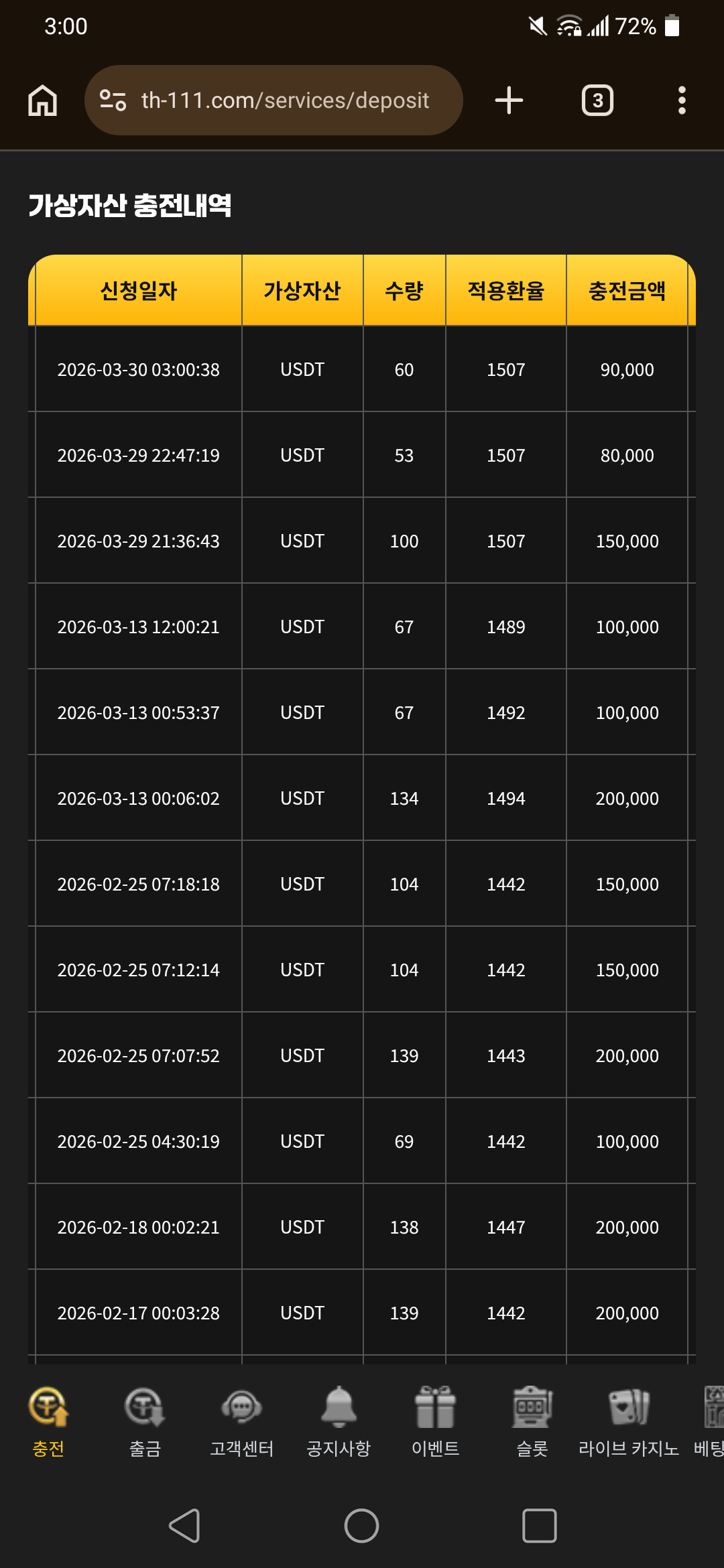Open a new browser tab

click(x=509, y=101)
